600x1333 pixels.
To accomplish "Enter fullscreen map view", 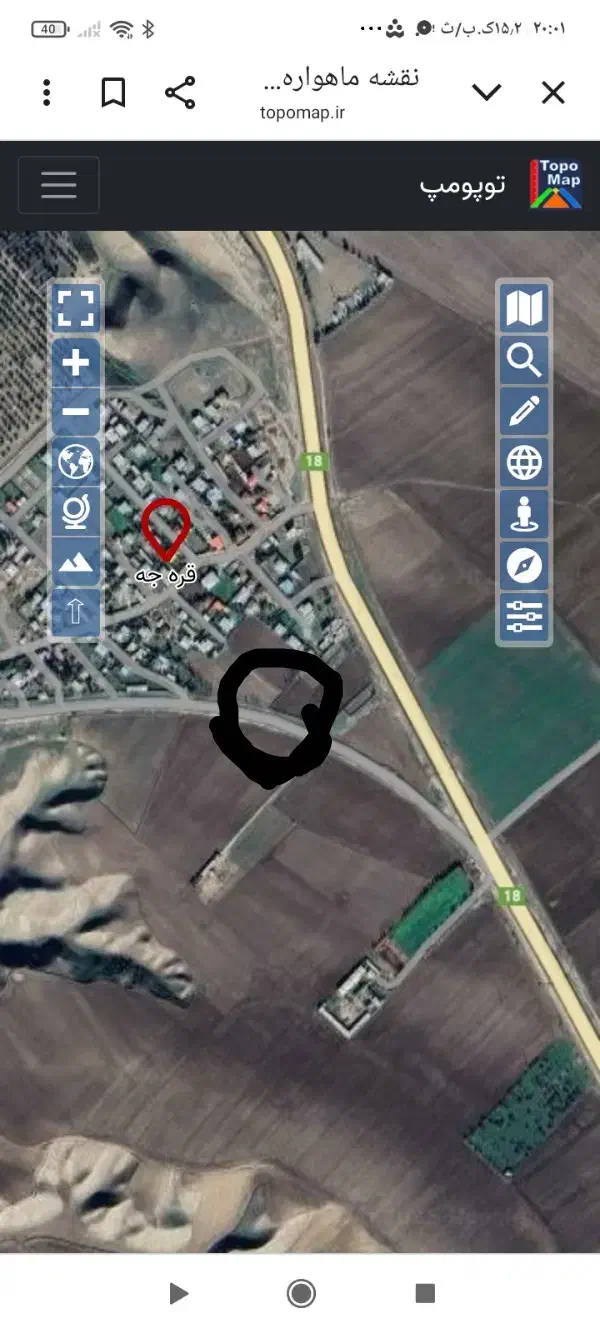I will coord(76,308).
